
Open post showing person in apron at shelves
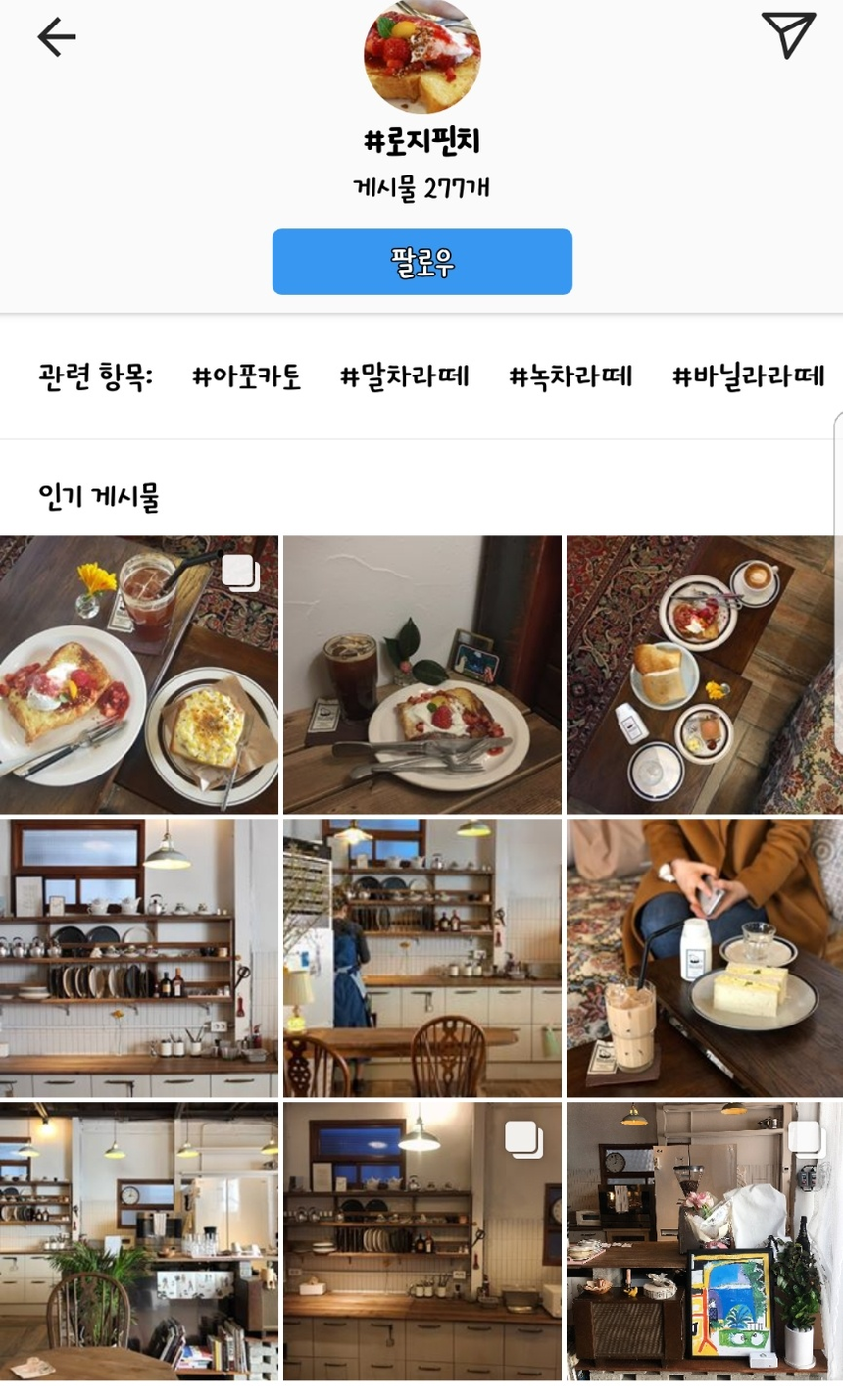[421, 957]
